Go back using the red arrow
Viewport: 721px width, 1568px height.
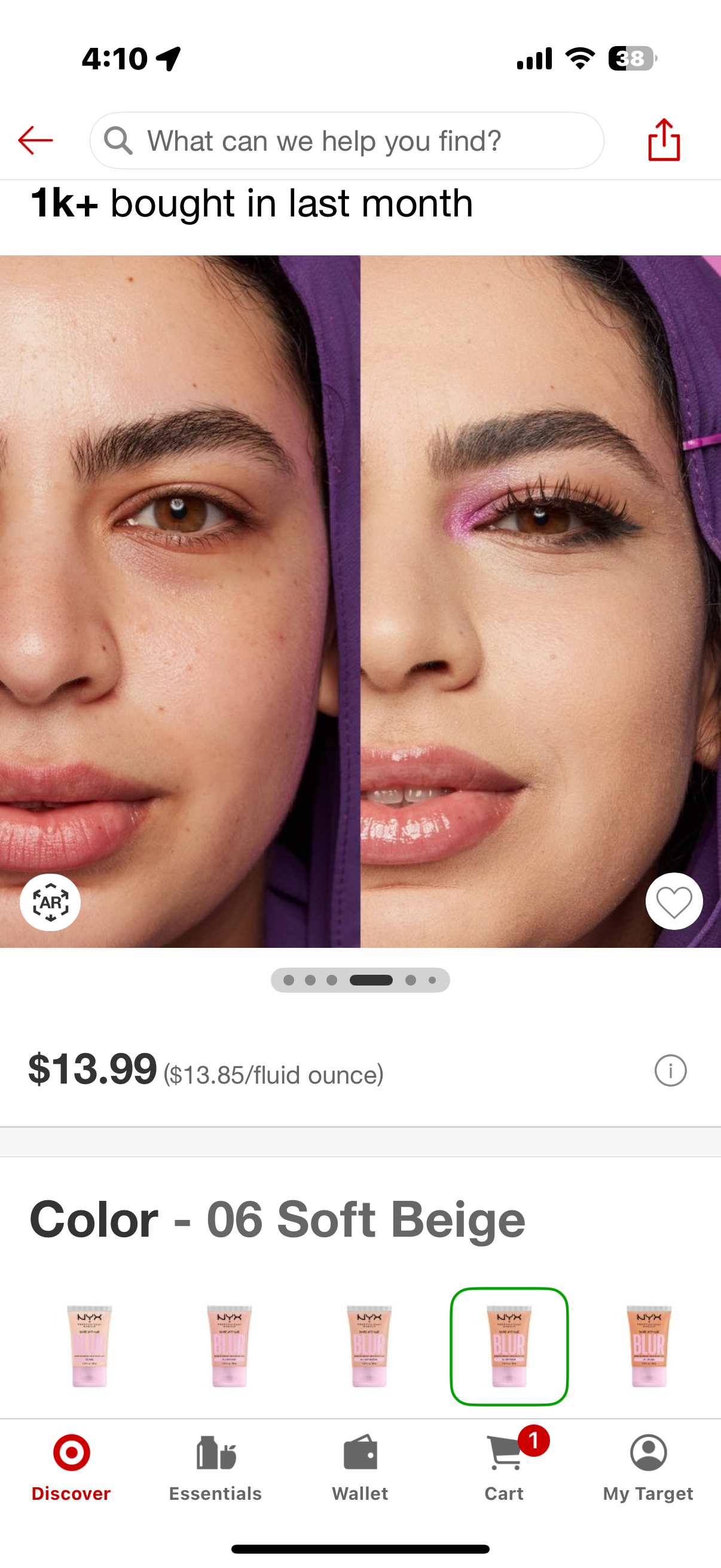35,141
